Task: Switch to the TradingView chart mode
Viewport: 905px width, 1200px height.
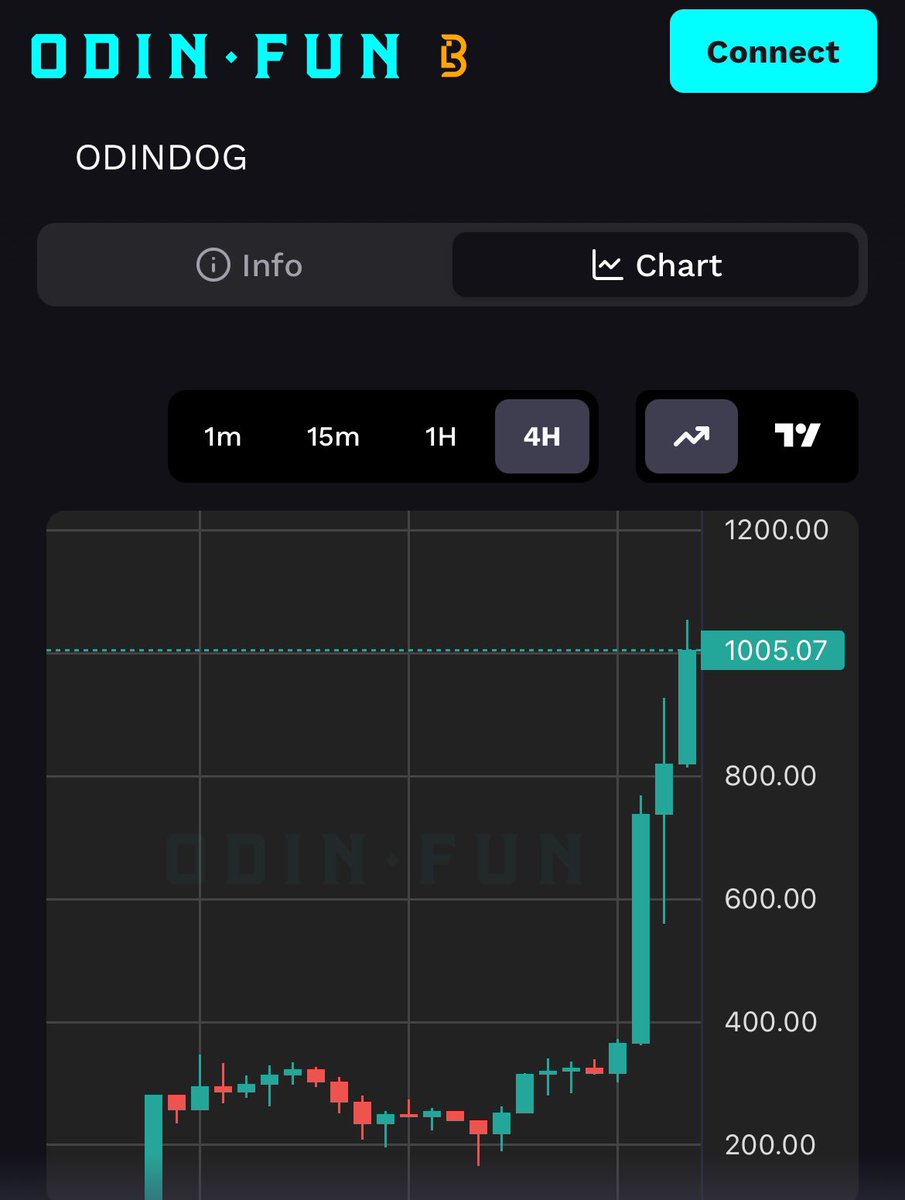Action: point(797,436)
